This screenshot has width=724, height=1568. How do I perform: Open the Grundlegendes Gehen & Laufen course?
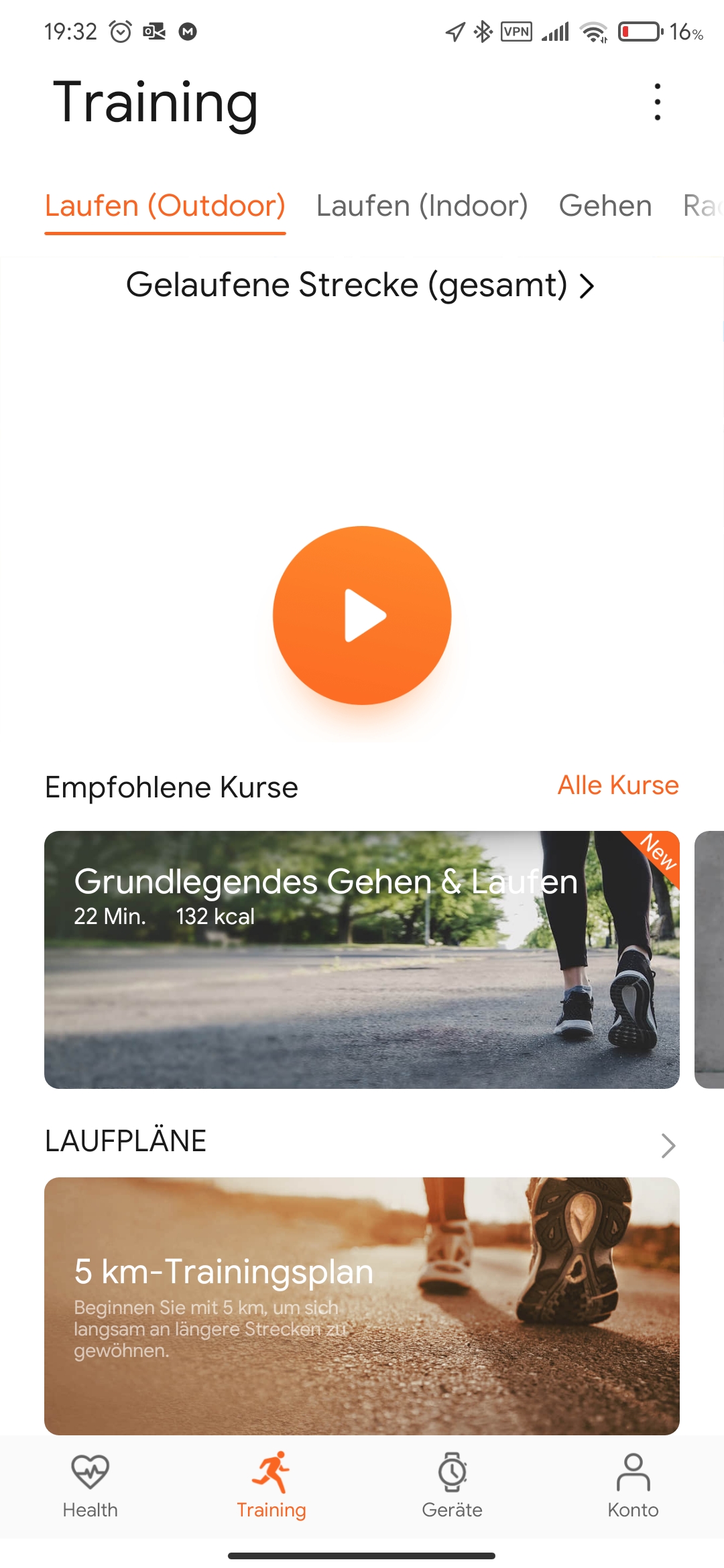point(362,960)
